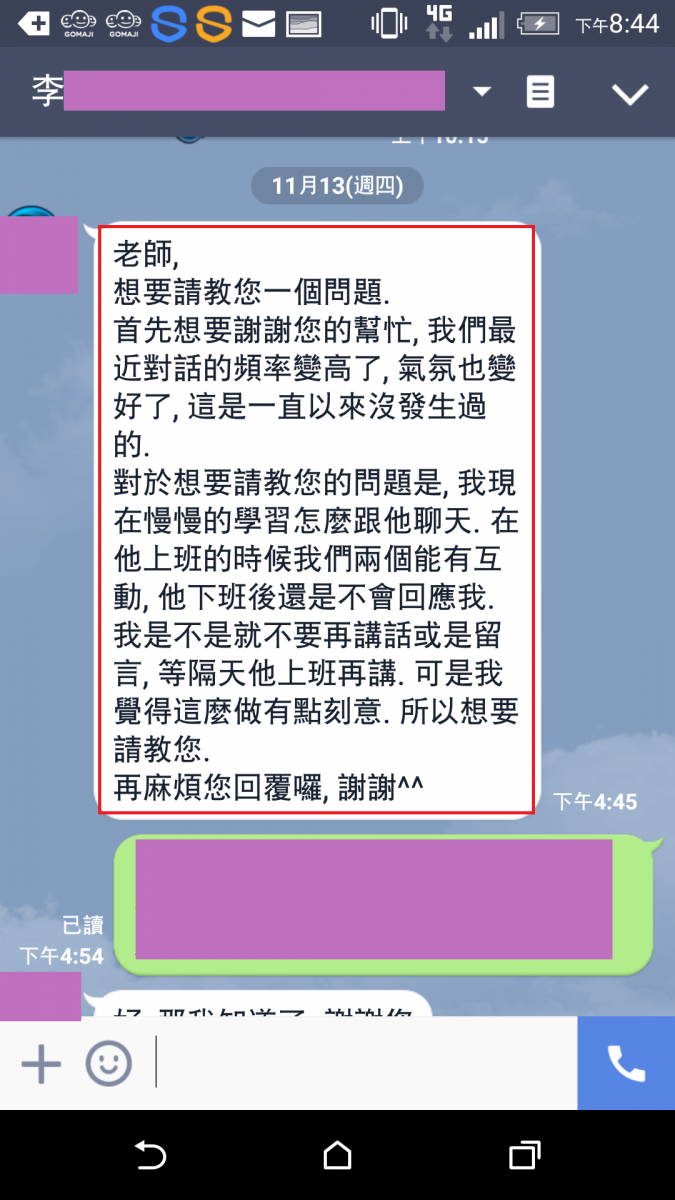Open recent apps from the navigation bar
Viewport: 675px width, 1200px height.
pos(524,1156)
